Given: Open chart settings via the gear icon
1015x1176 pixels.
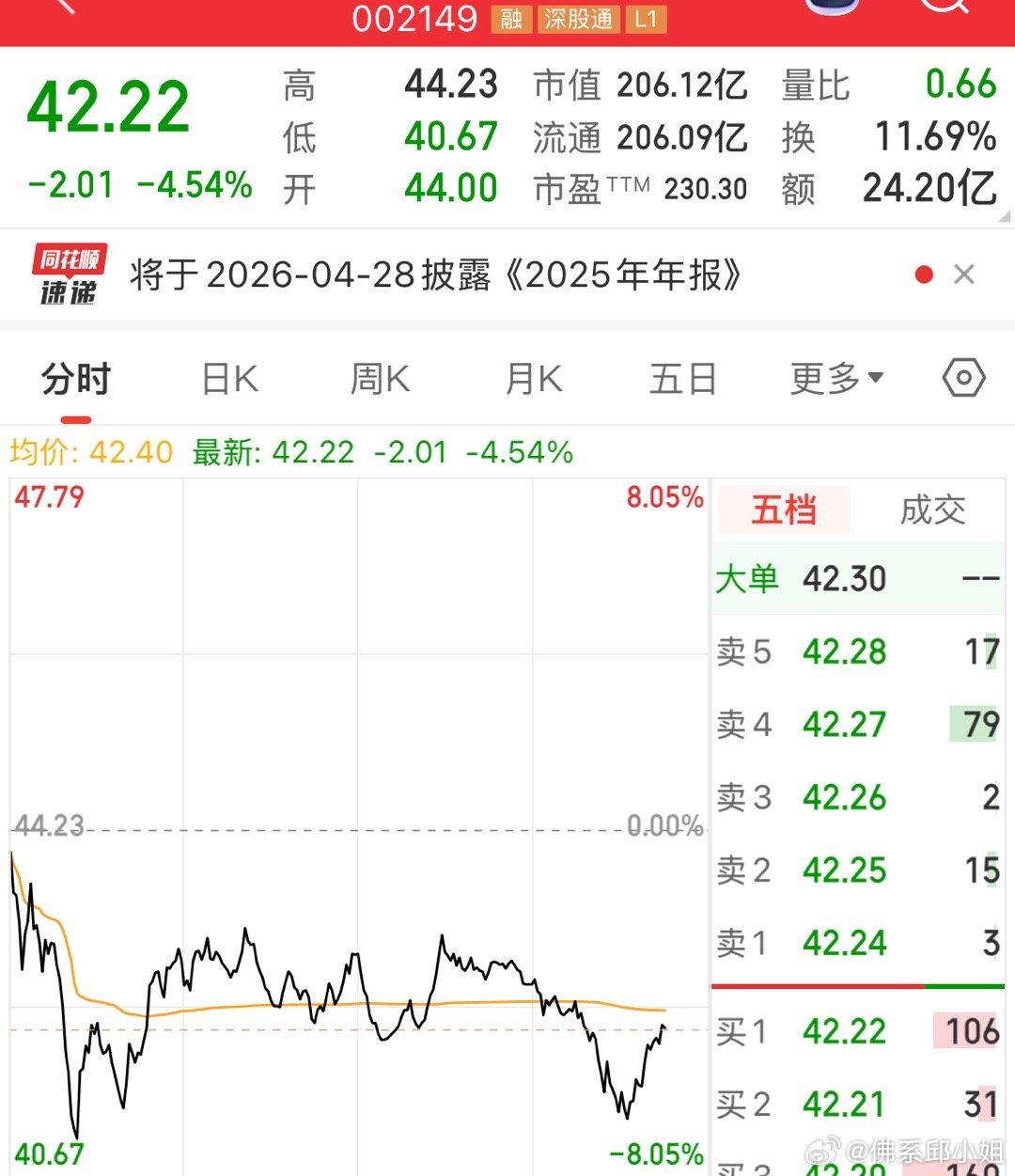Looking at the screenshot, I should [961, 378].
